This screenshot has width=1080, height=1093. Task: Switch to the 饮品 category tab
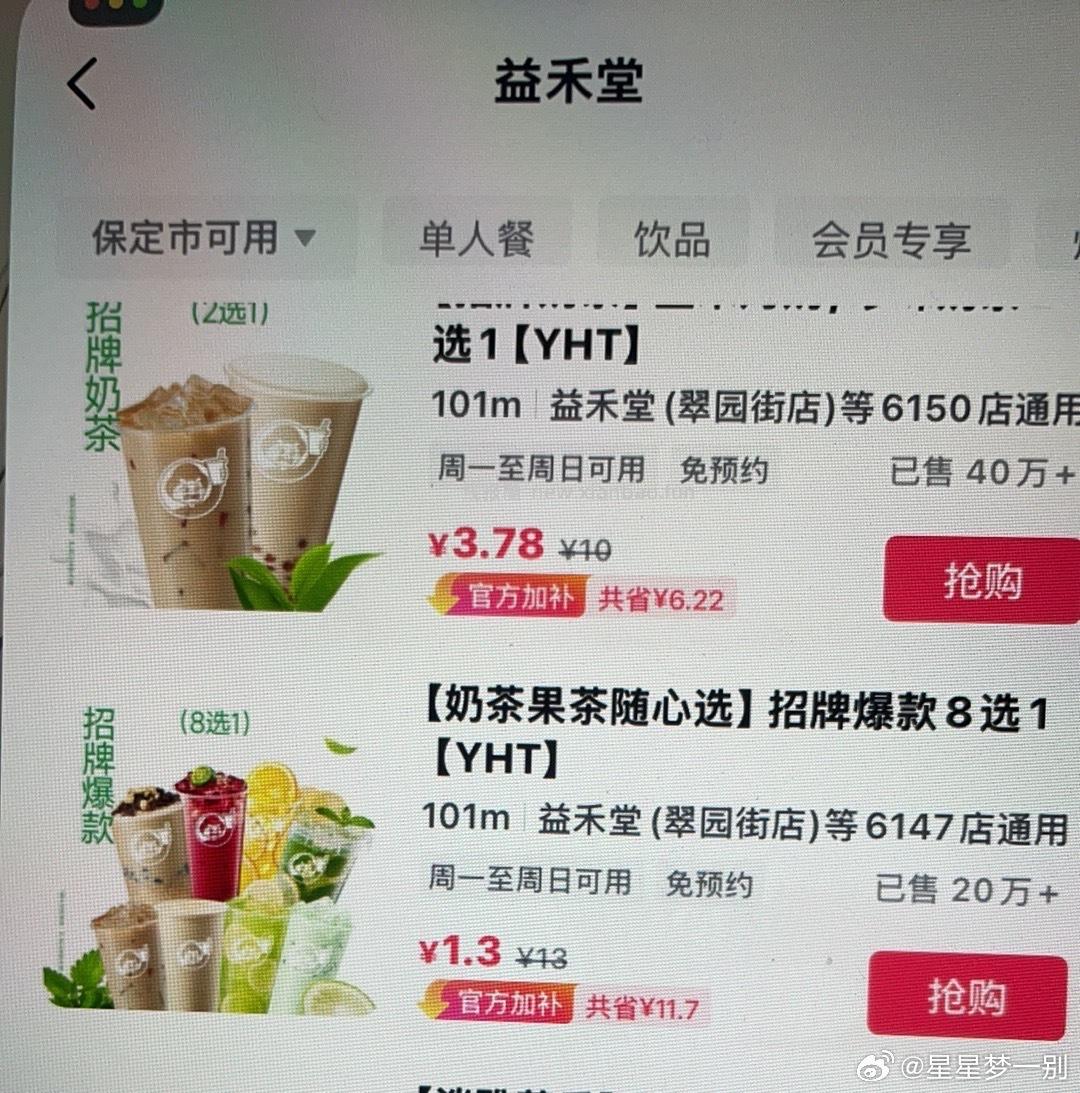(x=673, y=239)
